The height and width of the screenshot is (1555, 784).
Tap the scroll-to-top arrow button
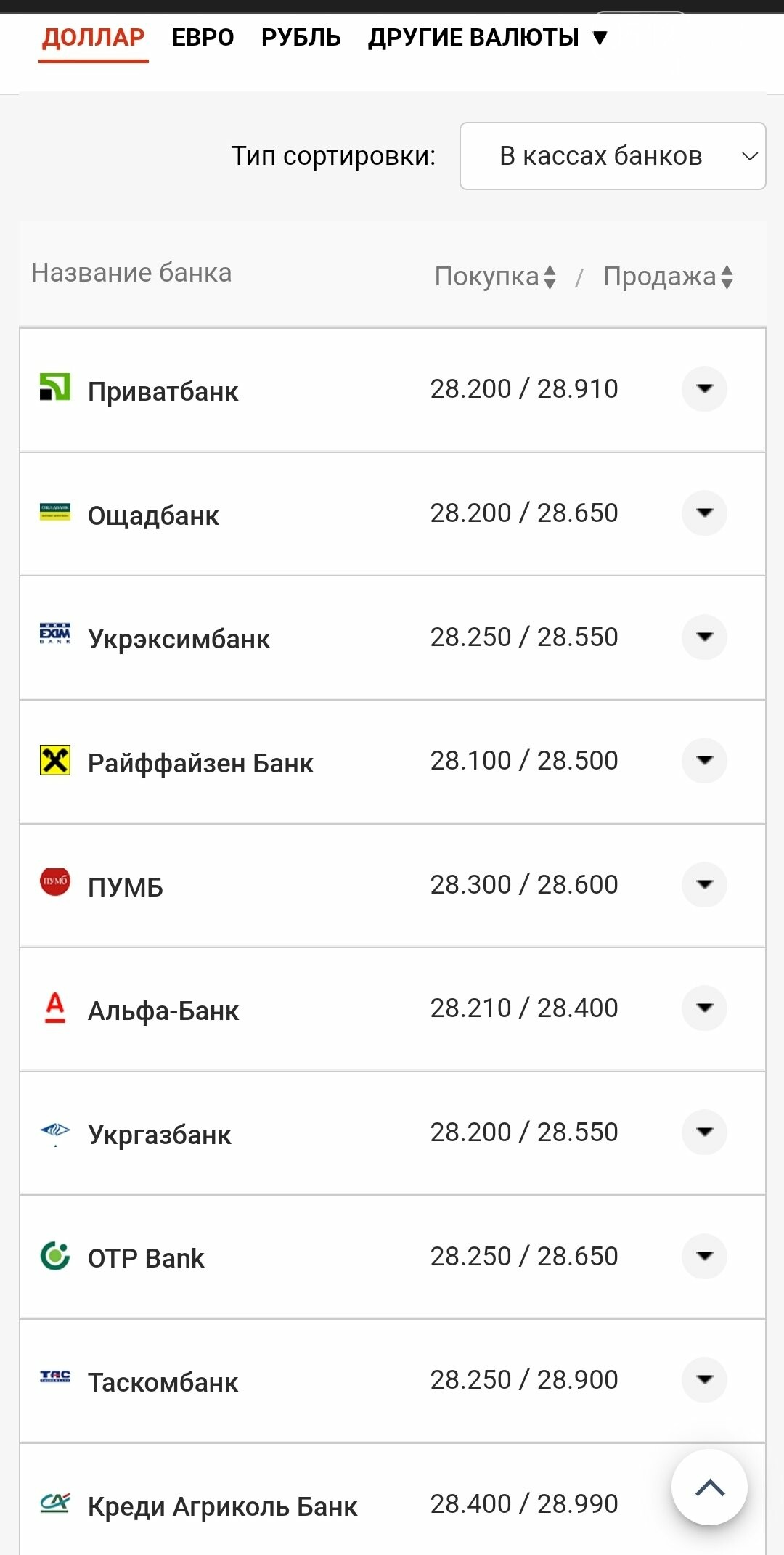click(x=709, y=1487)
